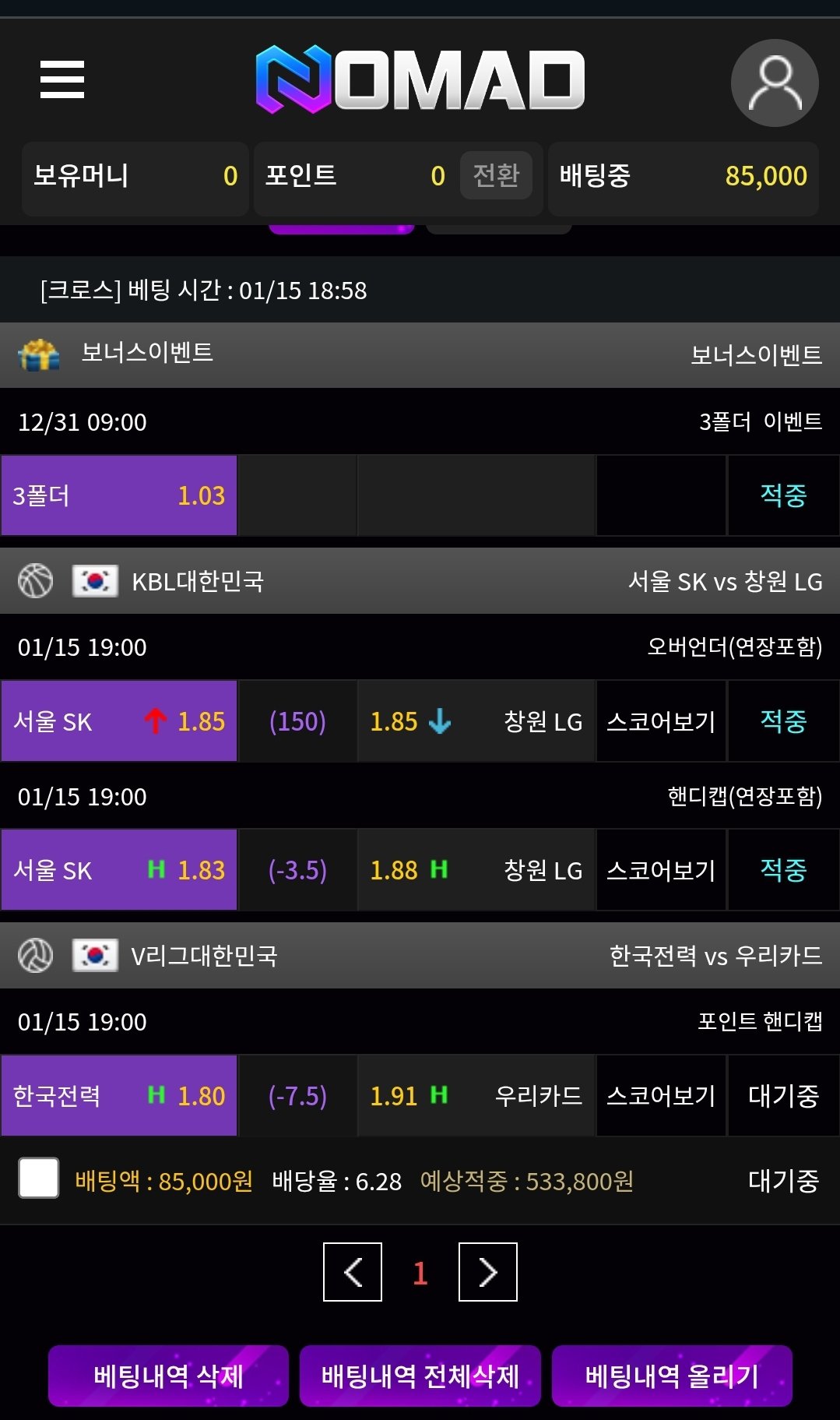The width and height of the screenshot is (840, 1420).
Task: Check the box next to 배팅액 85,000원
Action: coord(39,1178)
